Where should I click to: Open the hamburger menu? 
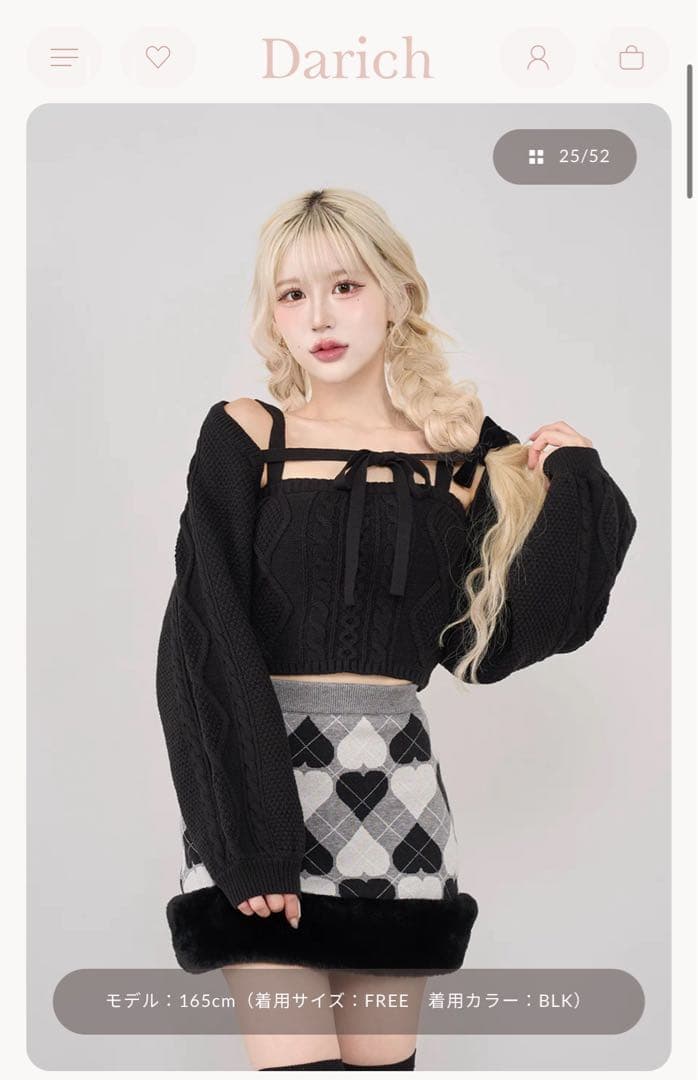tap(64, 58)
